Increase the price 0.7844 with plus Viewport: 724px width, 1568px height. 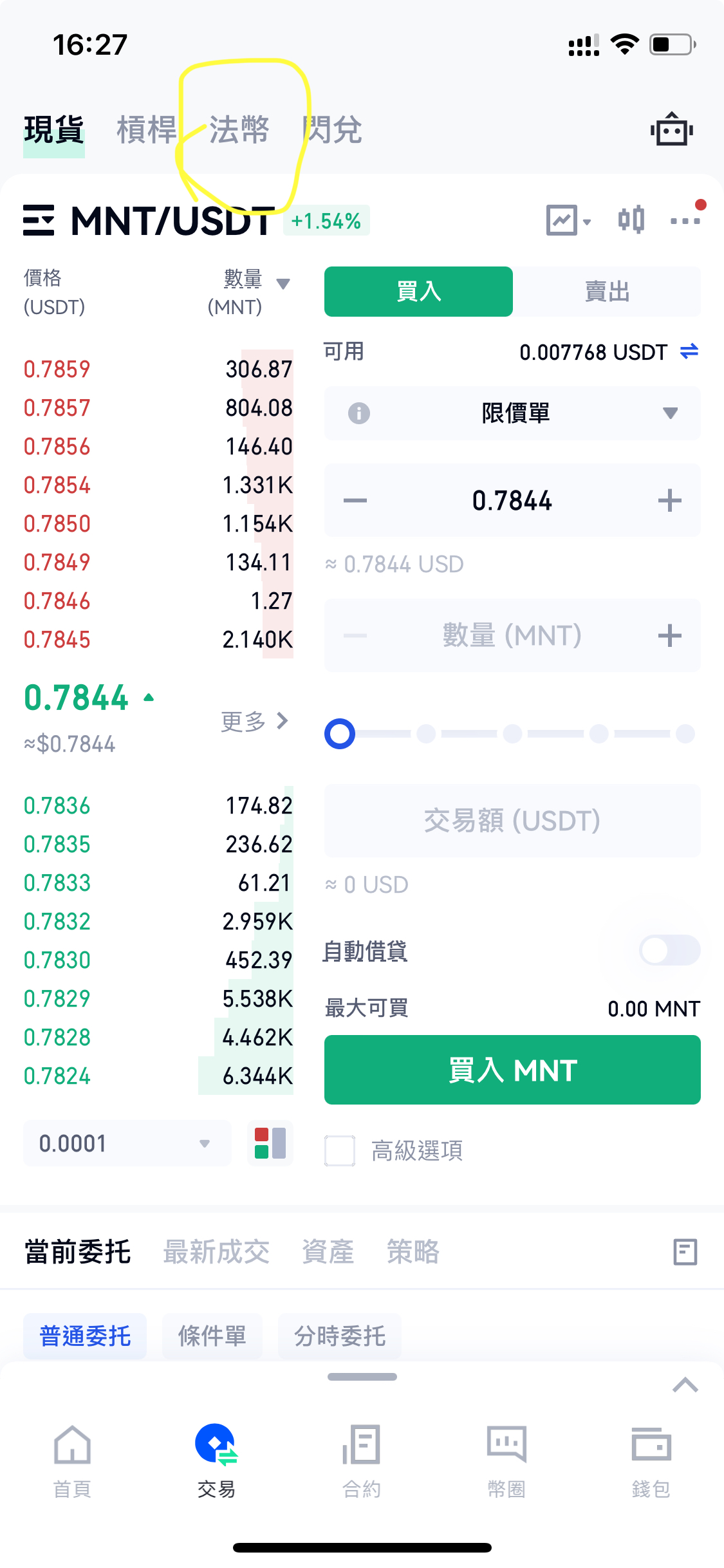tap(669, 501)
